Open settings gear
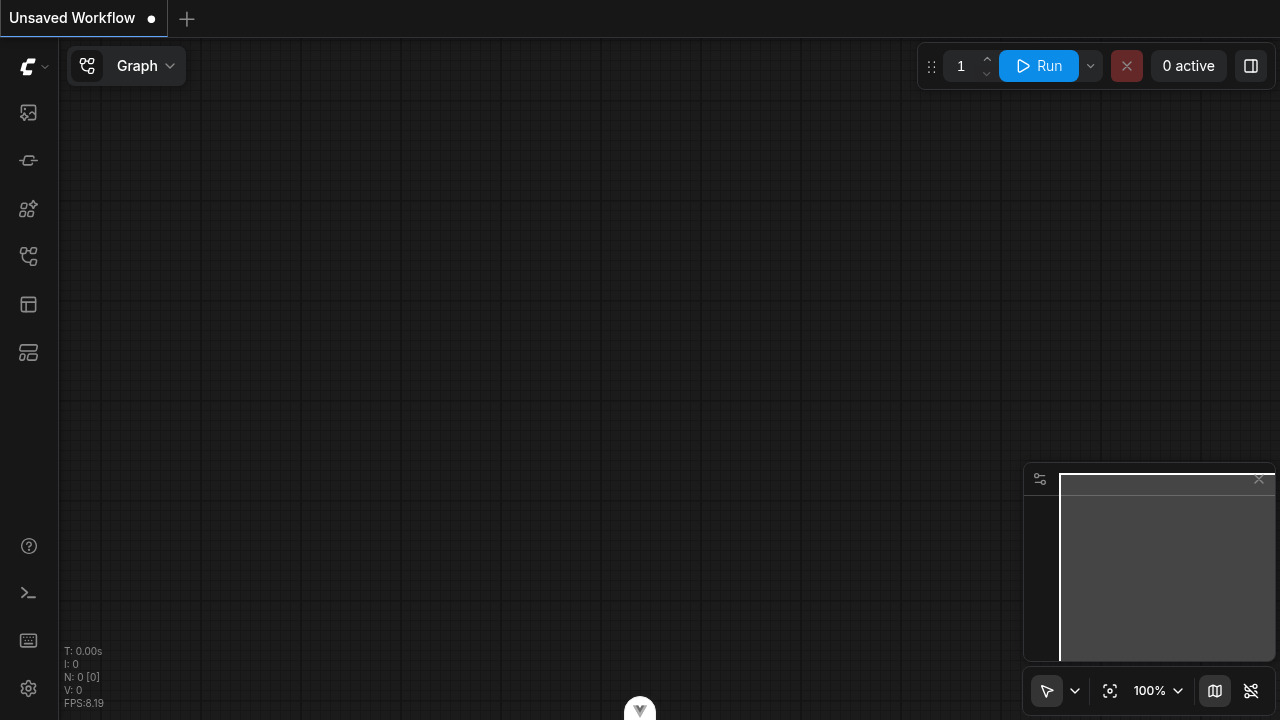The height and width of the screenshot is (720, 1280). (x=29, y=688)
